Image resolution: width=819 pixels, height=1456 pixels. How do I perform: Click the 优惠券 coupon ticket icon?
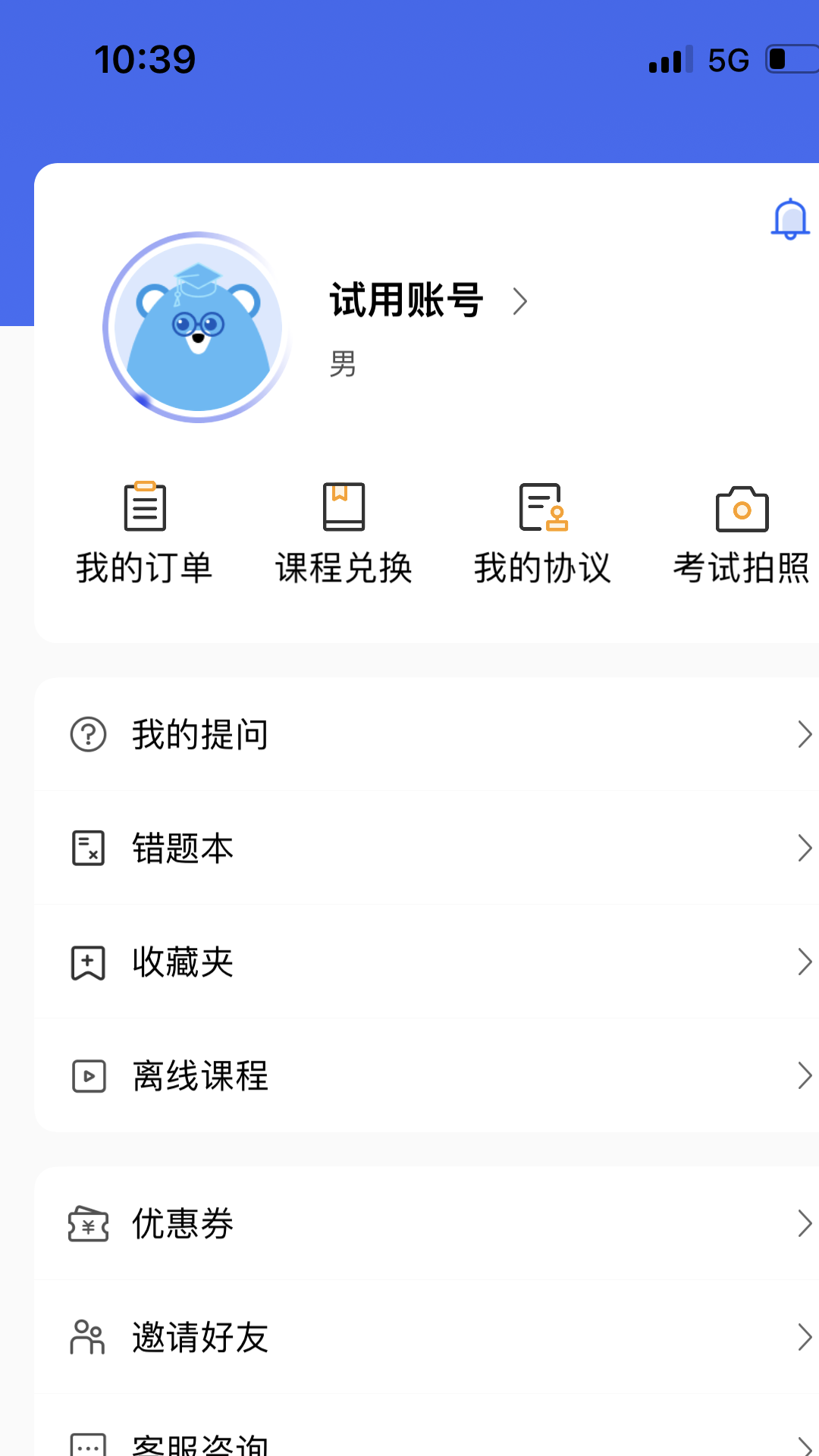pos(88,1224)
